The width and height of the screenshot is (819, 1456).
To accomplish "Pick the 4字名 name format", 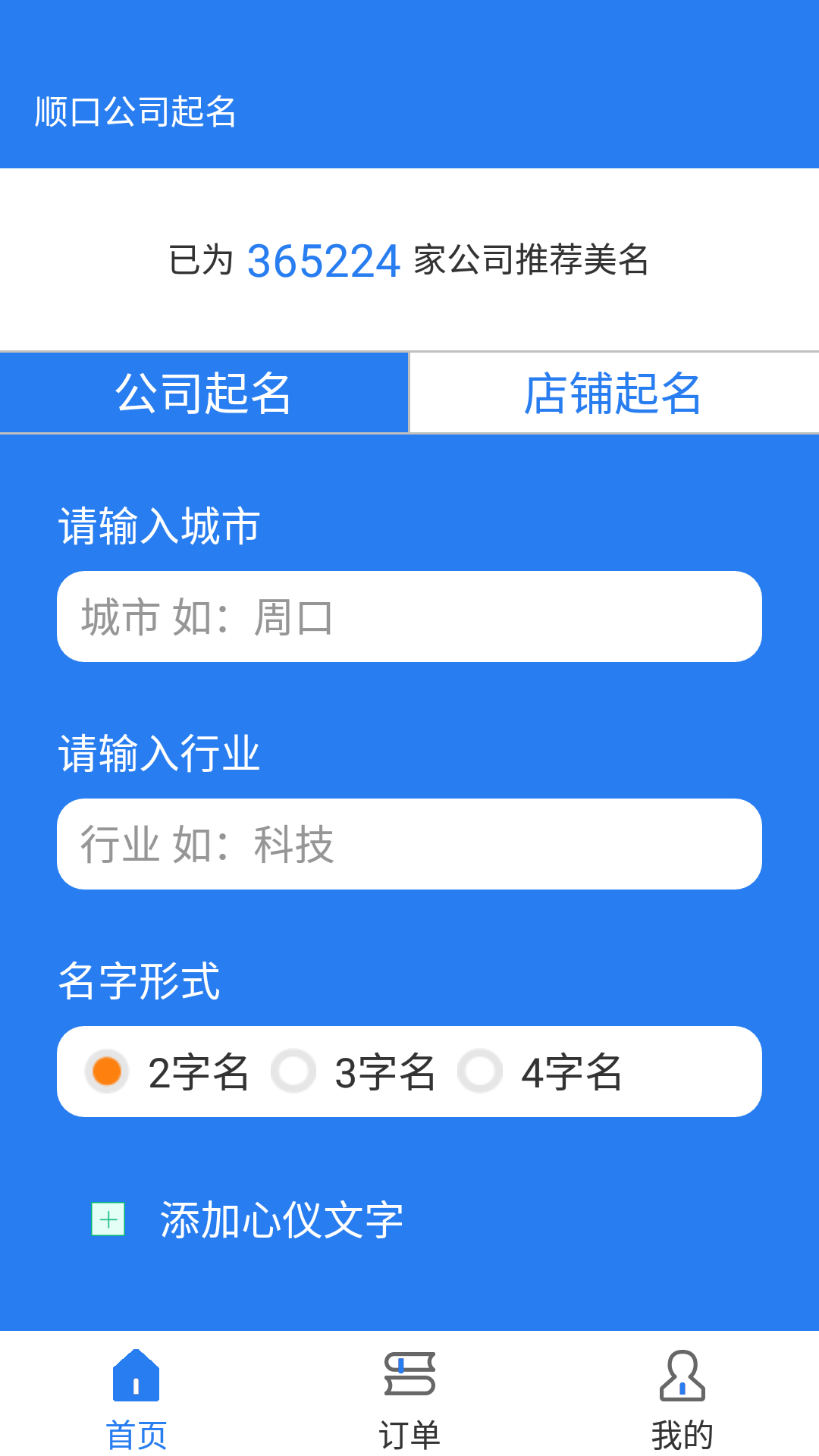I will click(481, 1072).
